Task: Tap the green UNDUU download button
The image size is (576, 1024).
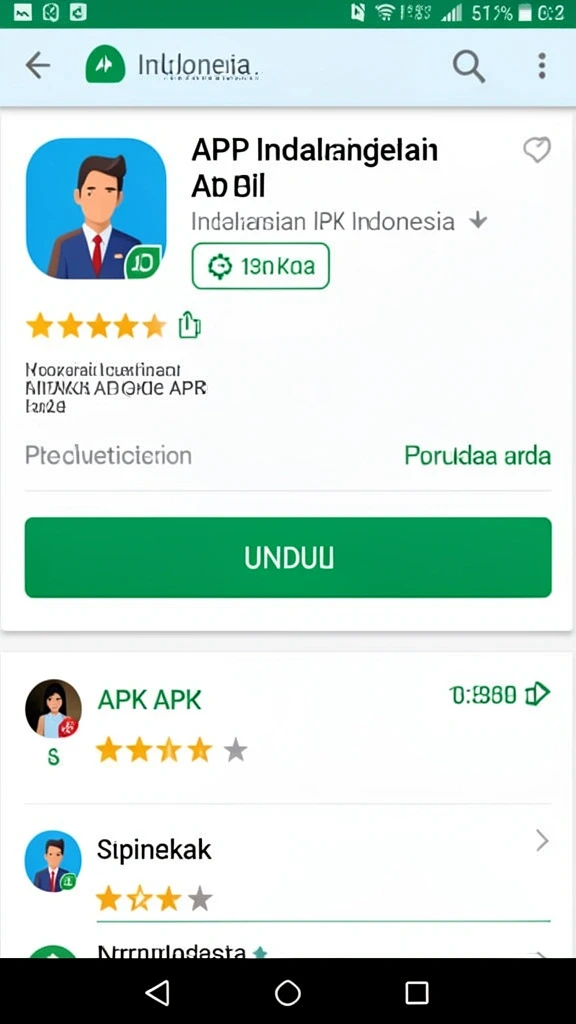Action: tap(288, 557)
